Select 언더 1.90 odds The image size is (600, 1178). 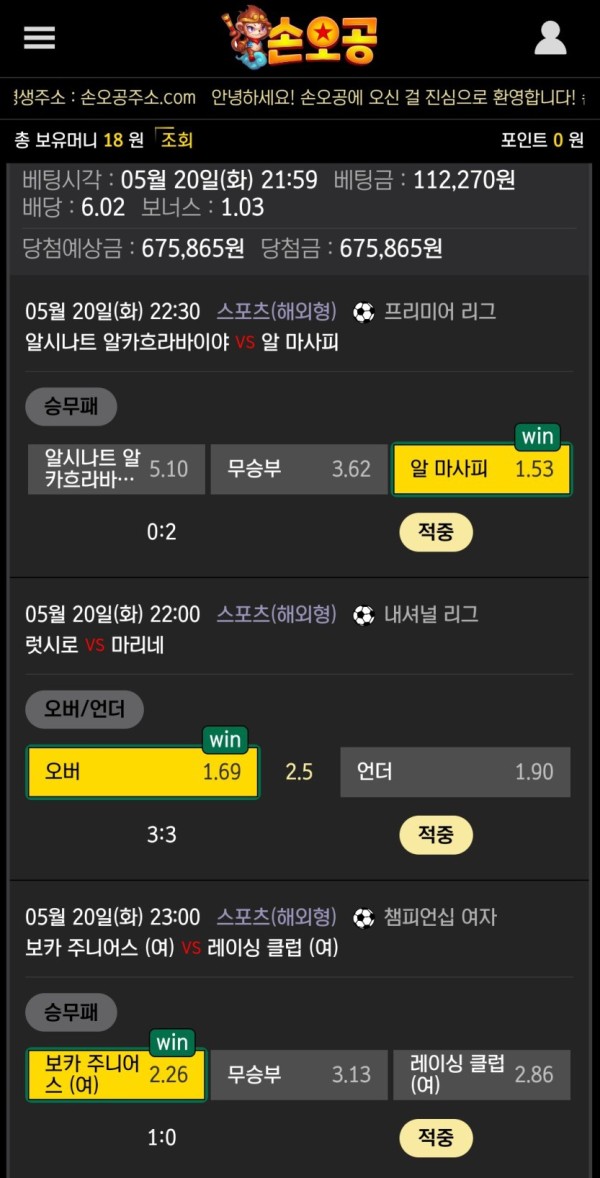455,772
